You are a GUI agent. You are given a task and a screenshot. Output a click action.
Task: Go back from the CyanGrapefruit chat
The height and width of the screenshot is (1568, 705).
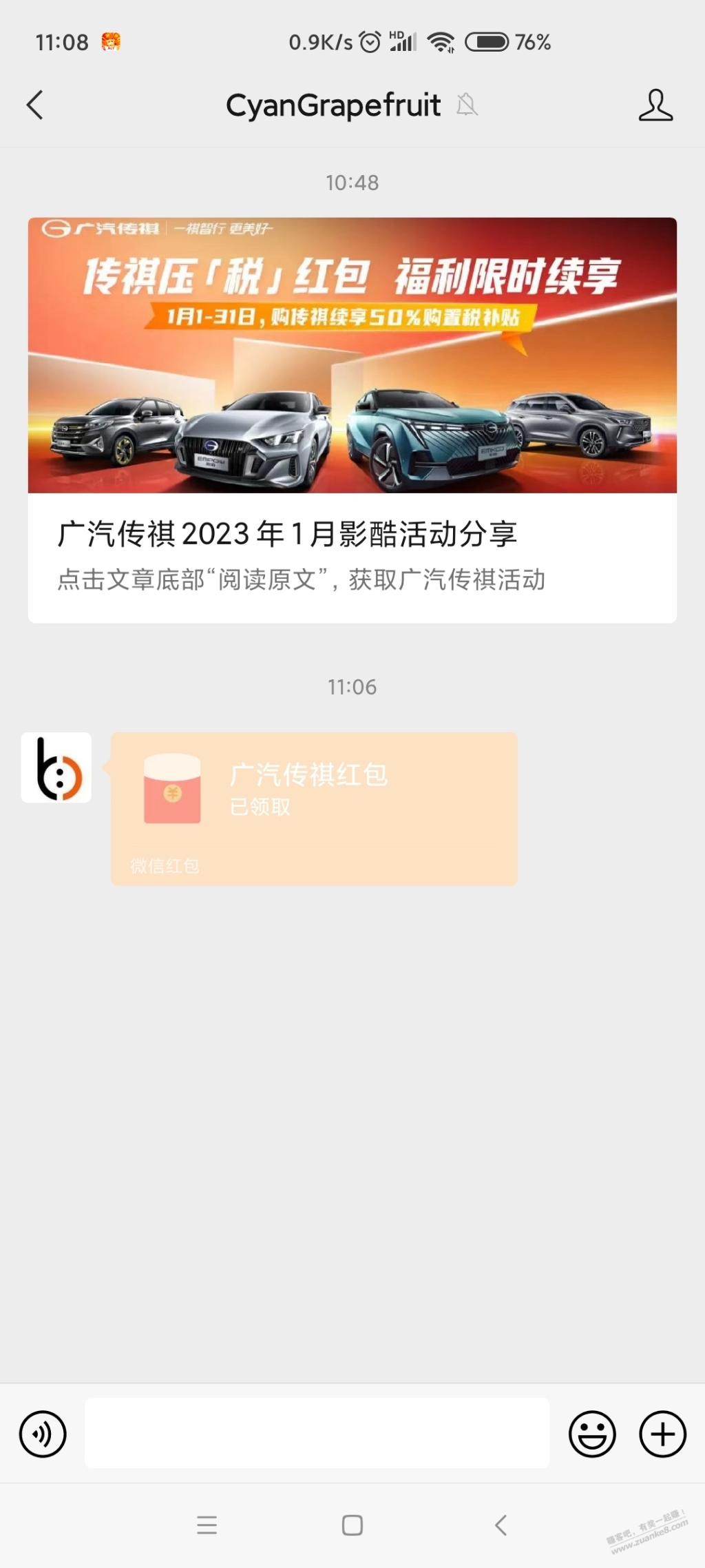coord(35,105)
